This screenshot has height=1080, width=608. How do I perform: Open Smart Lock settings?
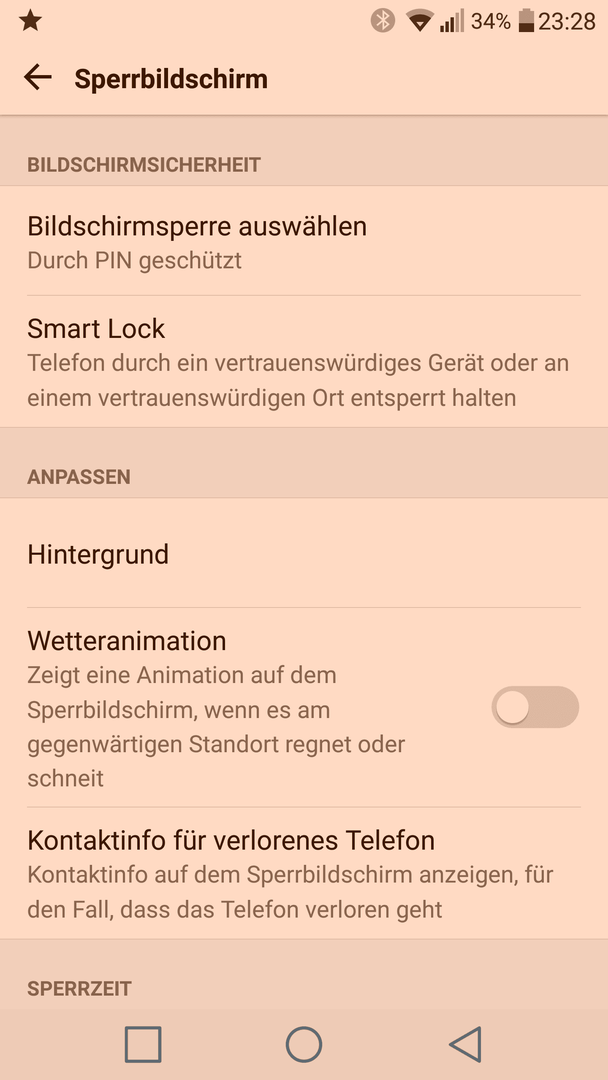coord(304,362)
